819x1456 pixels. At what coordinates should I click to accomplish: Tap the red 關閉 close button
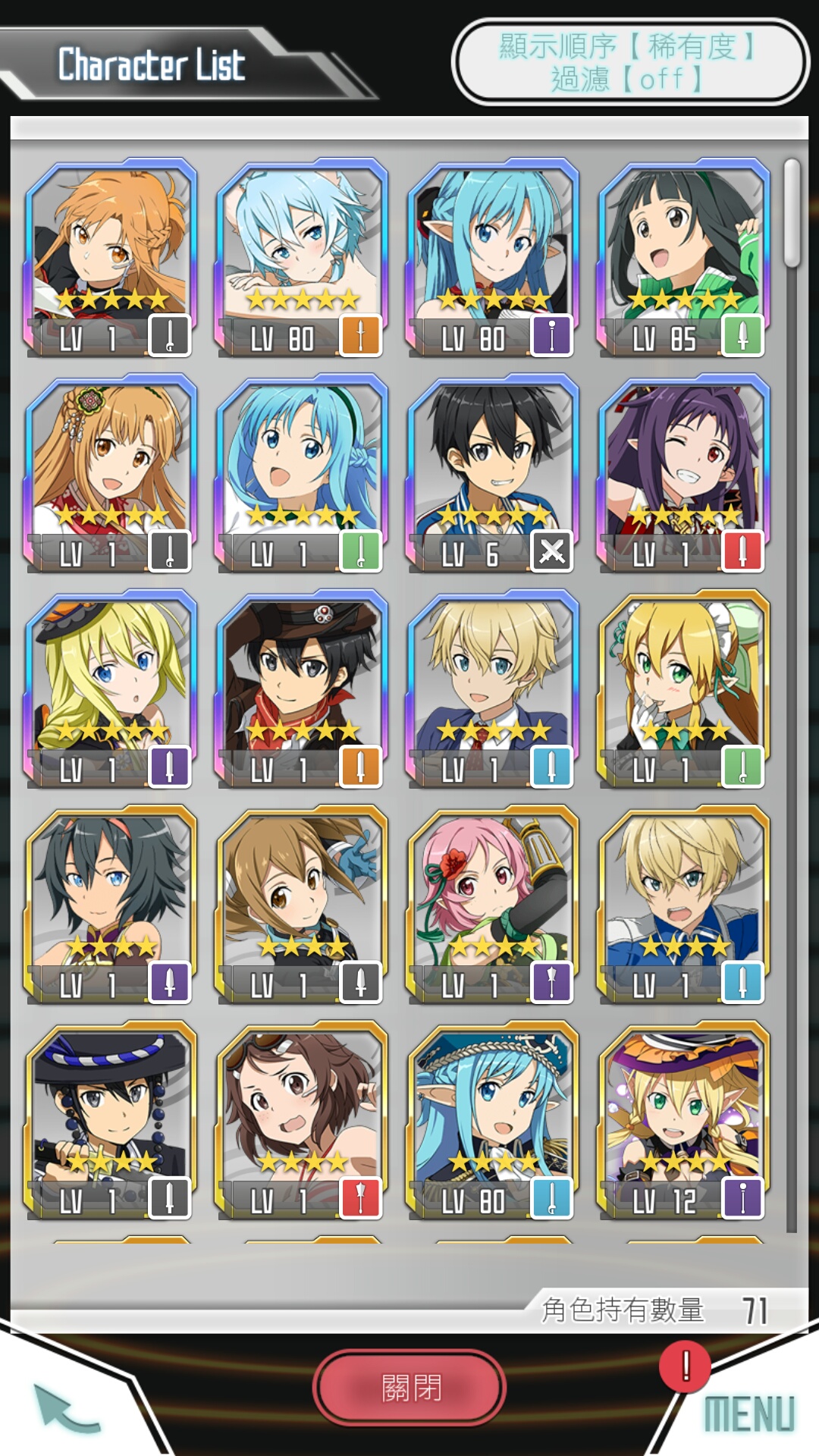409,1388
